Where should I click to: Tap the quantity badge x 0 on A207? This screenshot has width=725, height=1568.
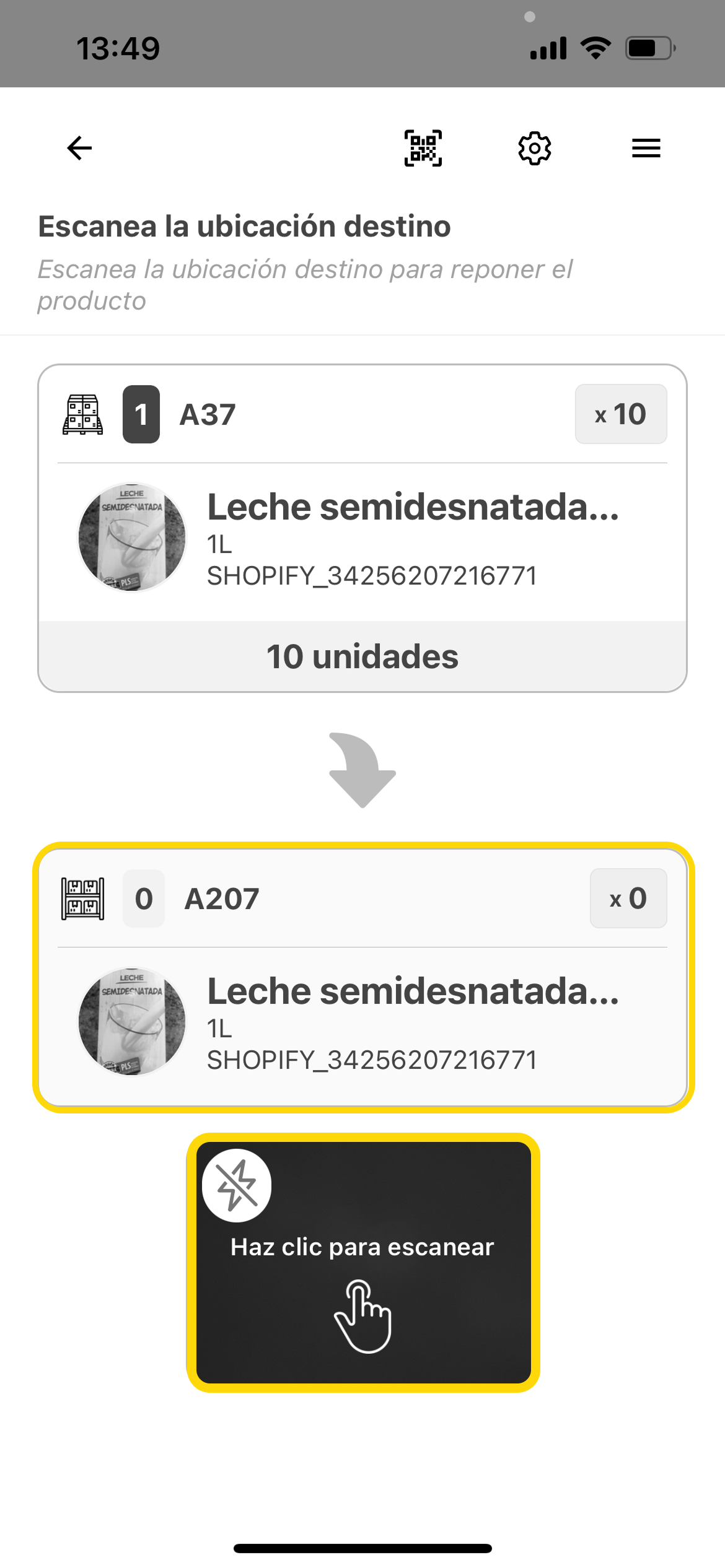pos(628,899)
